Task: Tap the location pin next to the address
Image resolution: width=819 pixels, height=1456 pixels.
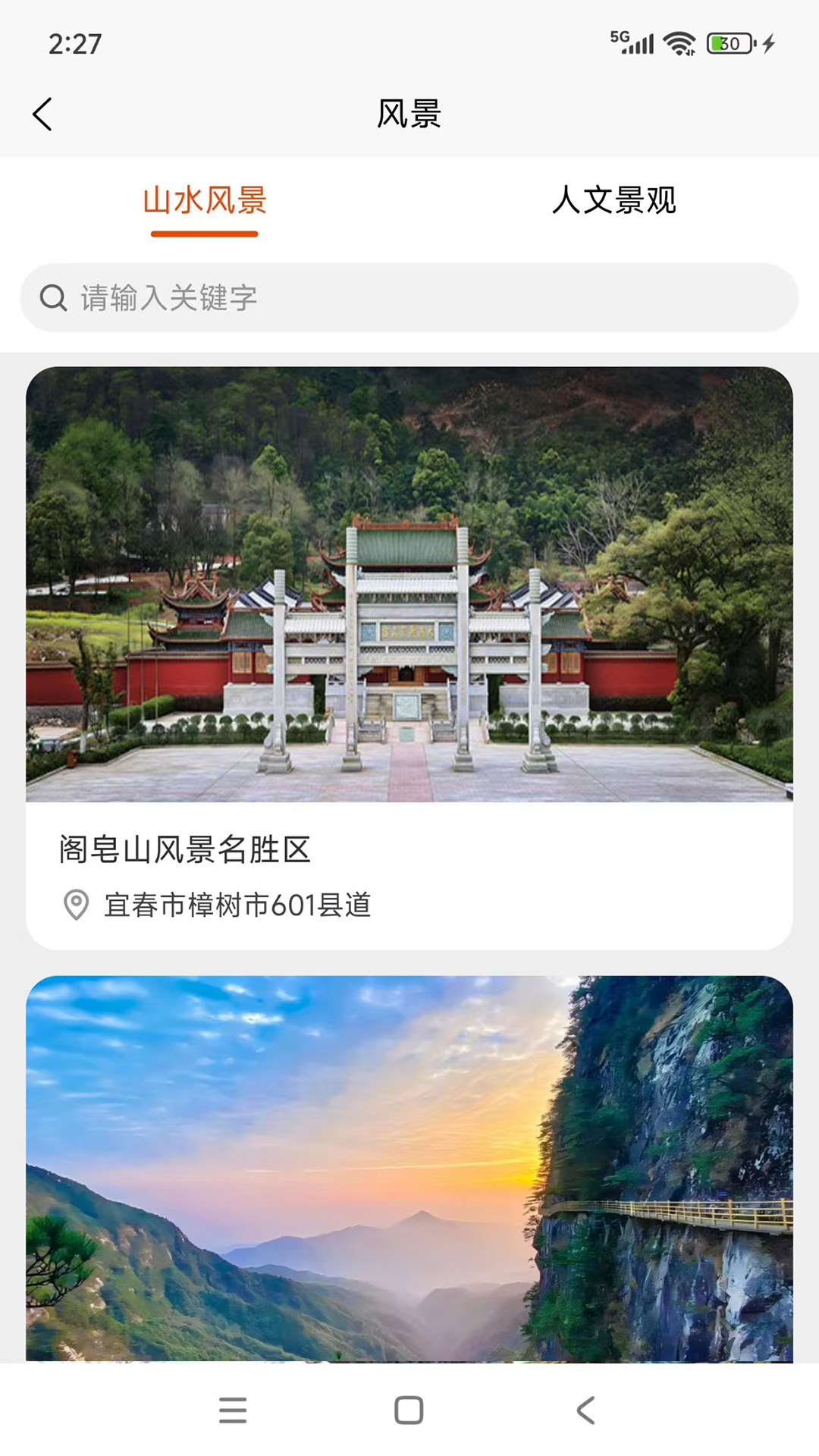Action: 74,904
